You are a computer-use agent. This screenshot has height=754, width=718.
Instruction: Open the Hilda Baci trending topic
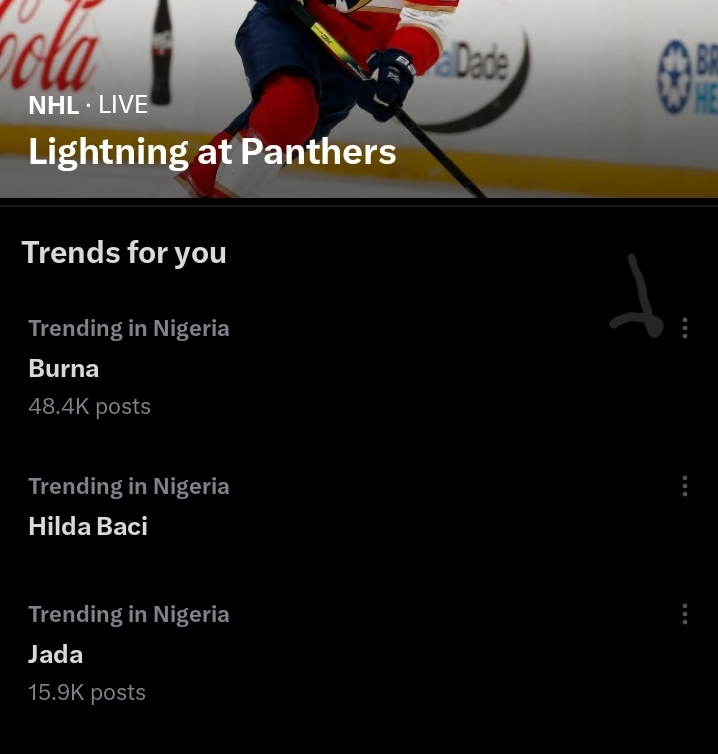pos(88,526)
